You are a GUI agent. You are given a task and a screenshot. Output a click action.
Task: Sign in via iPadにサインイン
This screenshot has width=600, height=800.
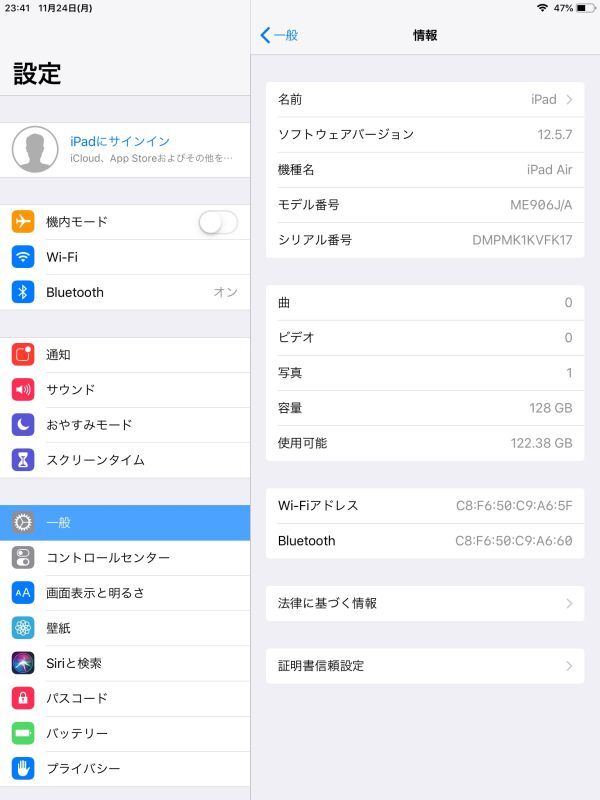click(125, 150)
